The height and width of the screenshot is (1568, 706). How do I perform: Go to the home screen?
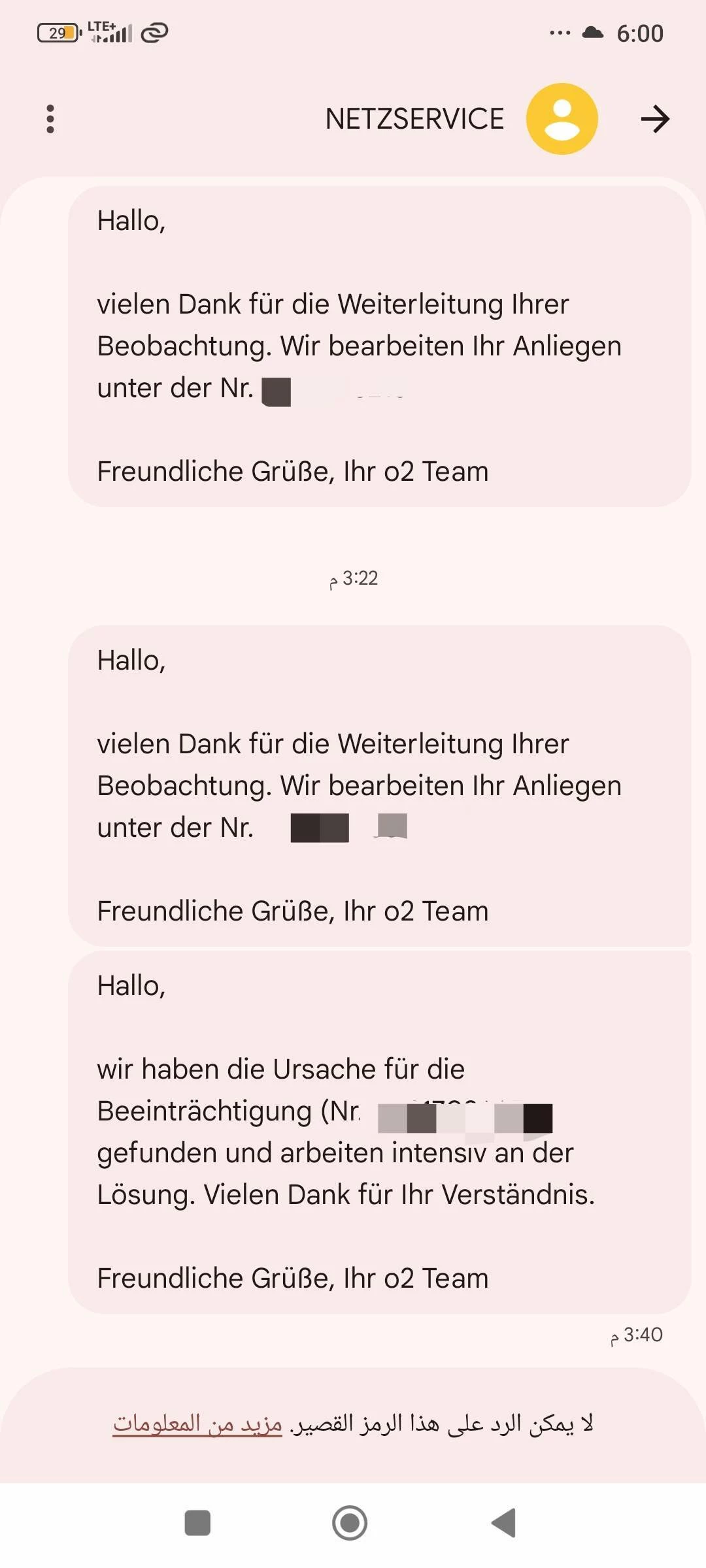tap(350, 1523)
